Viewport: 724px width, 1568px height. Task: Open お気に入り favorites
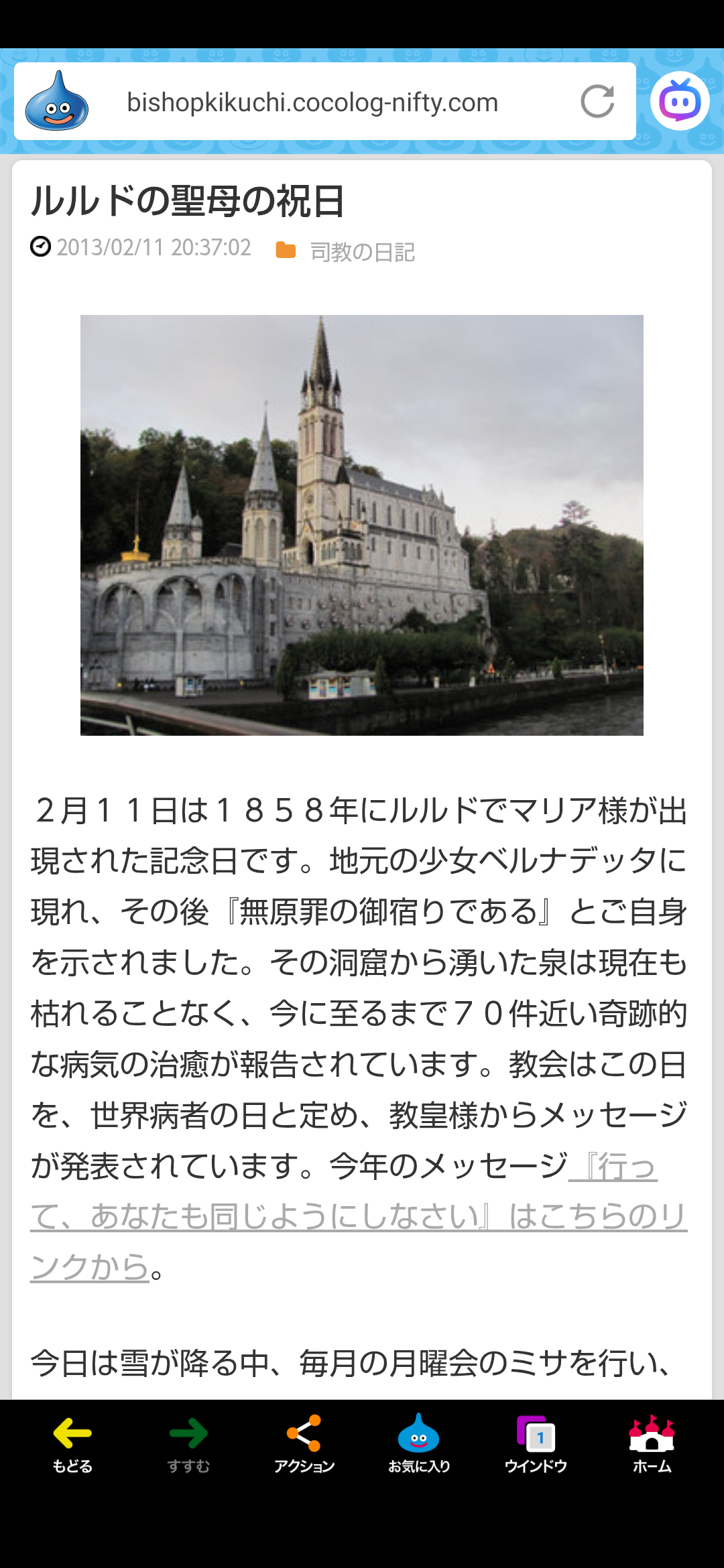419,1443
